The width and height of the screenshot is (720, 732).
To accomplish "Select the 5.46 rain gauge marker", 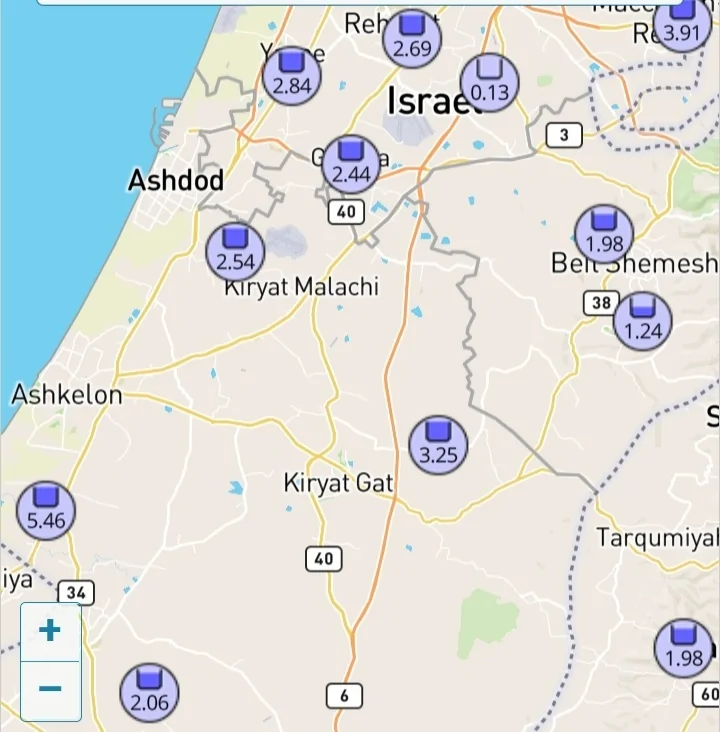I will coord(46,510).
